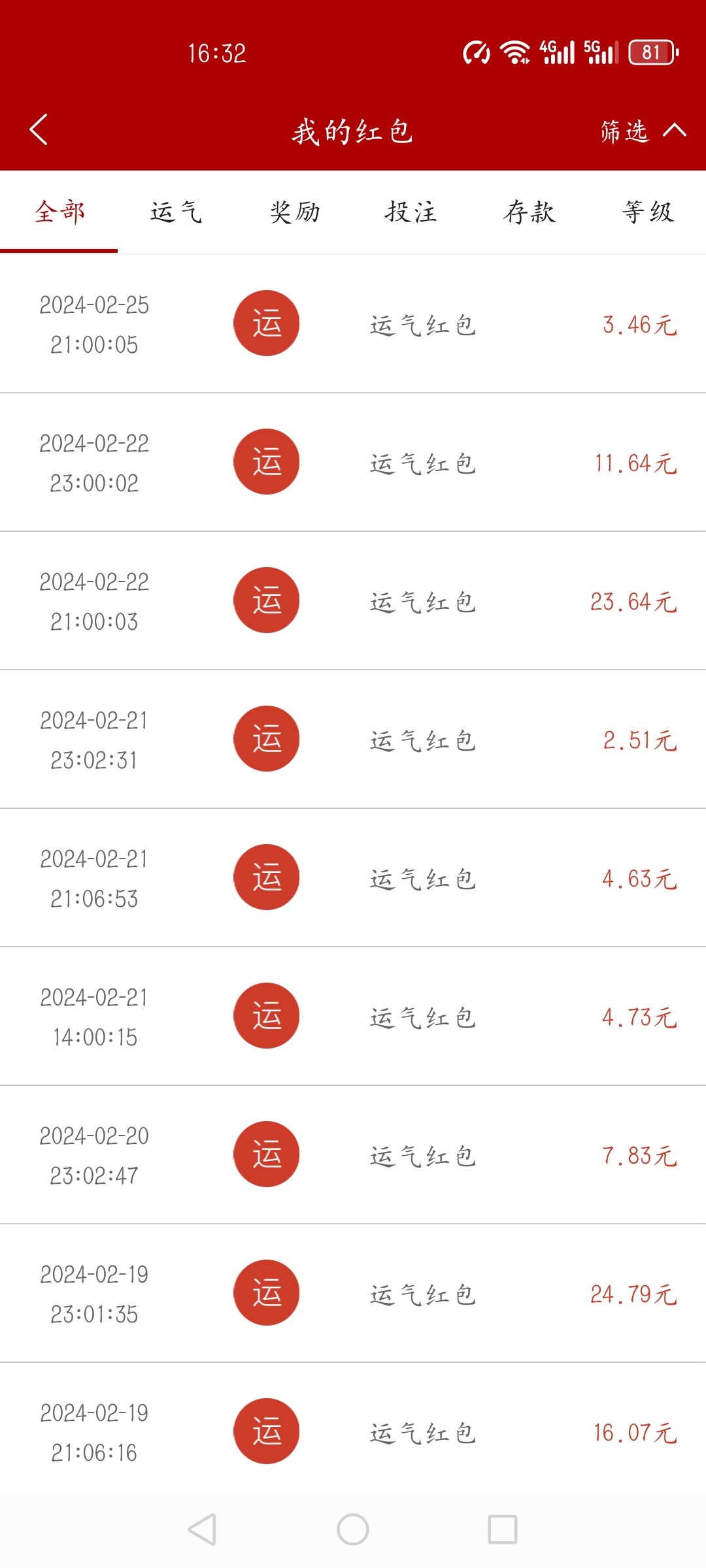Open the recent apps view

point(503,1529)
